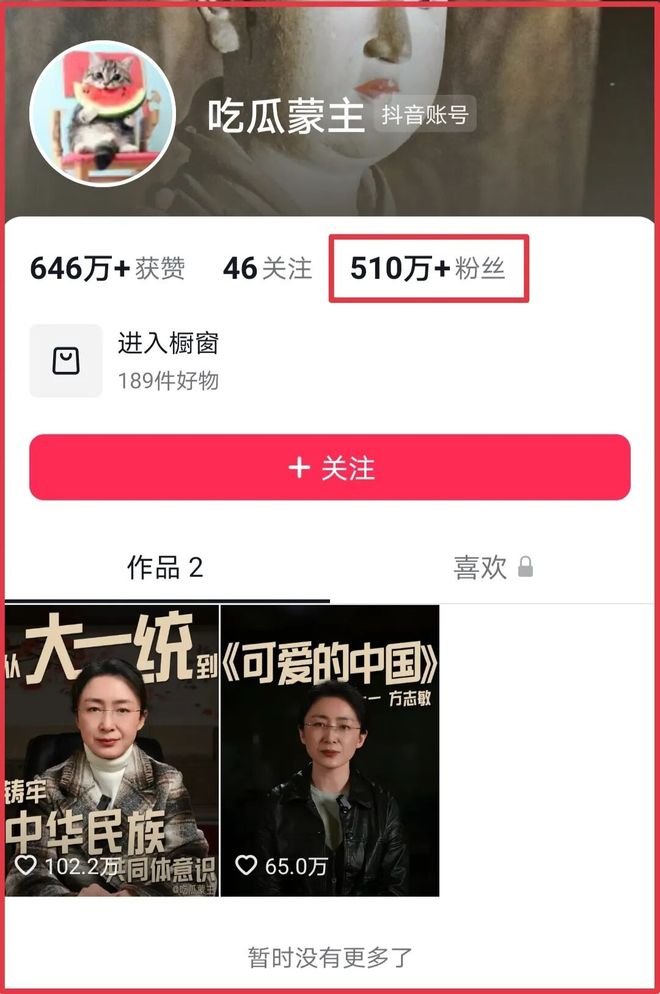
Task: Open the profile avatar of 吃瓜蒙主
Action: [x=102, y=113]
